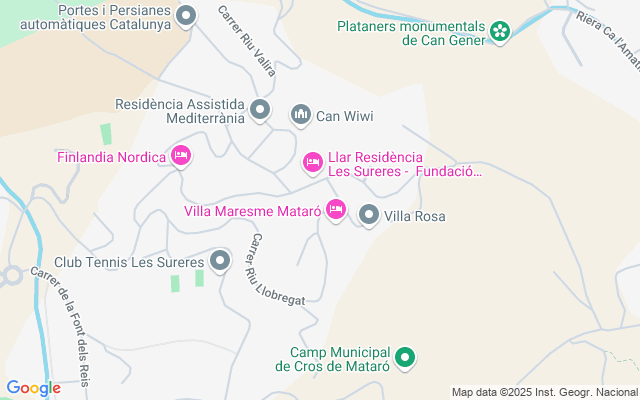Open the Plataners monumentals de Can Gener marker

coord(501,33)
